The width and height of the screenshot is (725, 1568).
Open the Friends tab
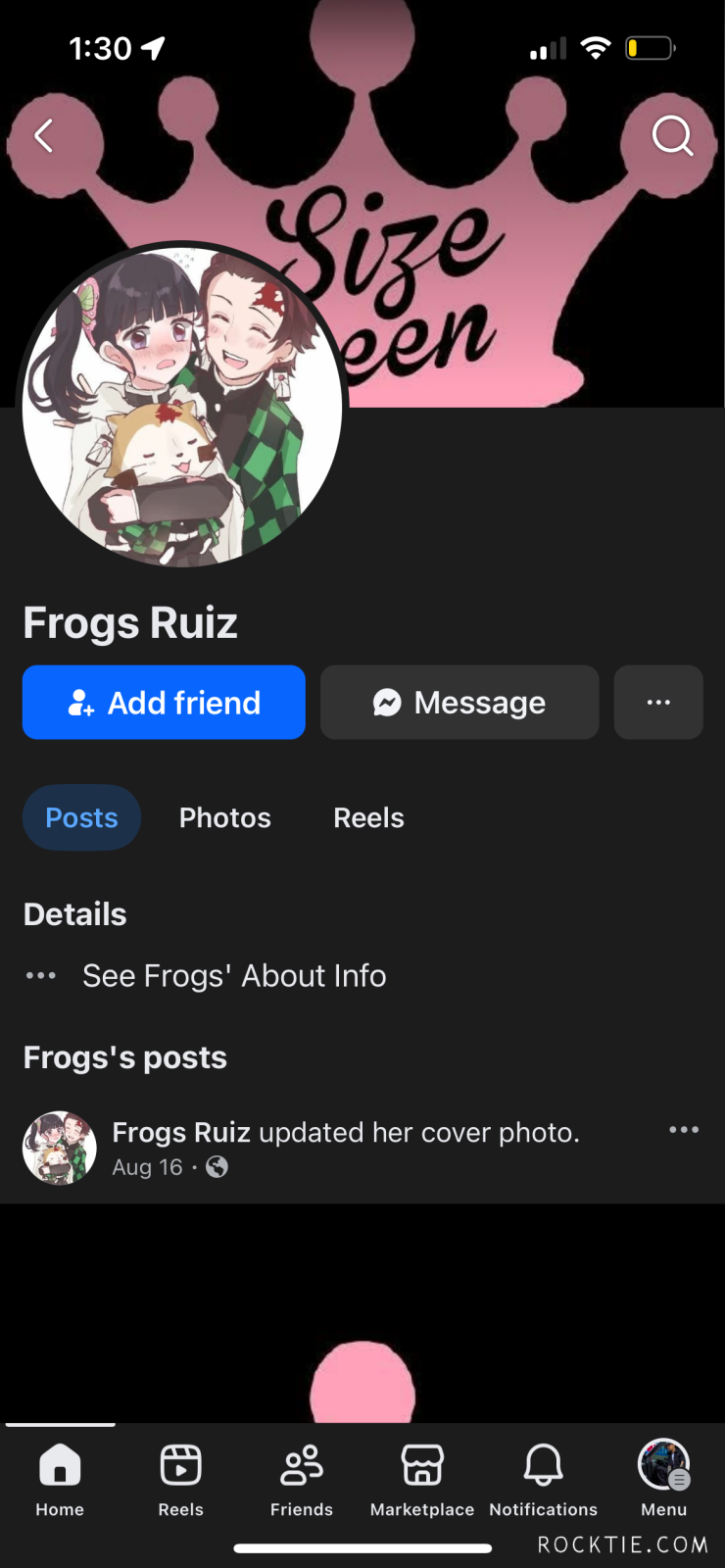point(302,1479)
